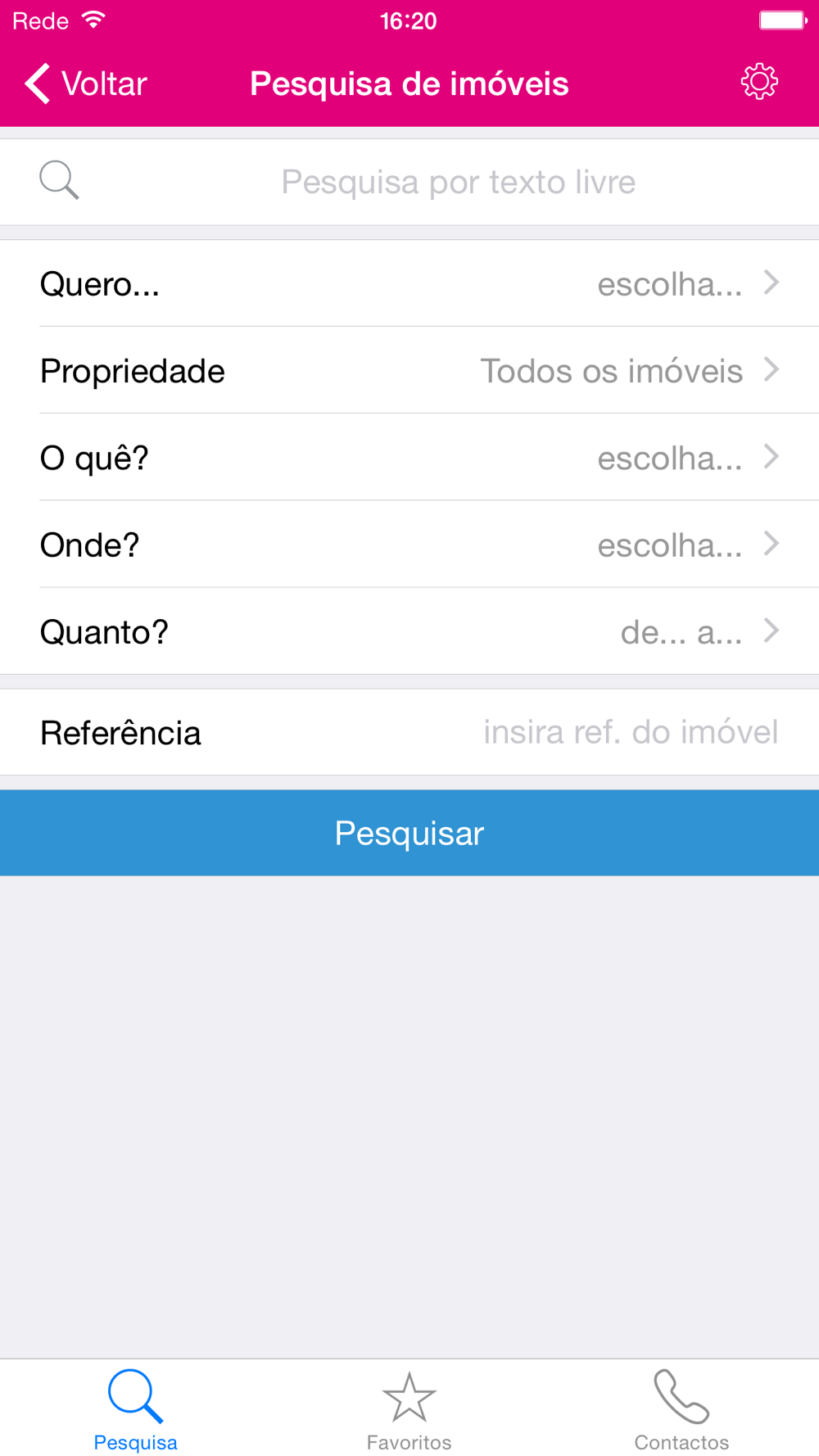Viewport: 819px width, 1456px height.
Task: Open the Propriedade row
Action: point(409,370)
